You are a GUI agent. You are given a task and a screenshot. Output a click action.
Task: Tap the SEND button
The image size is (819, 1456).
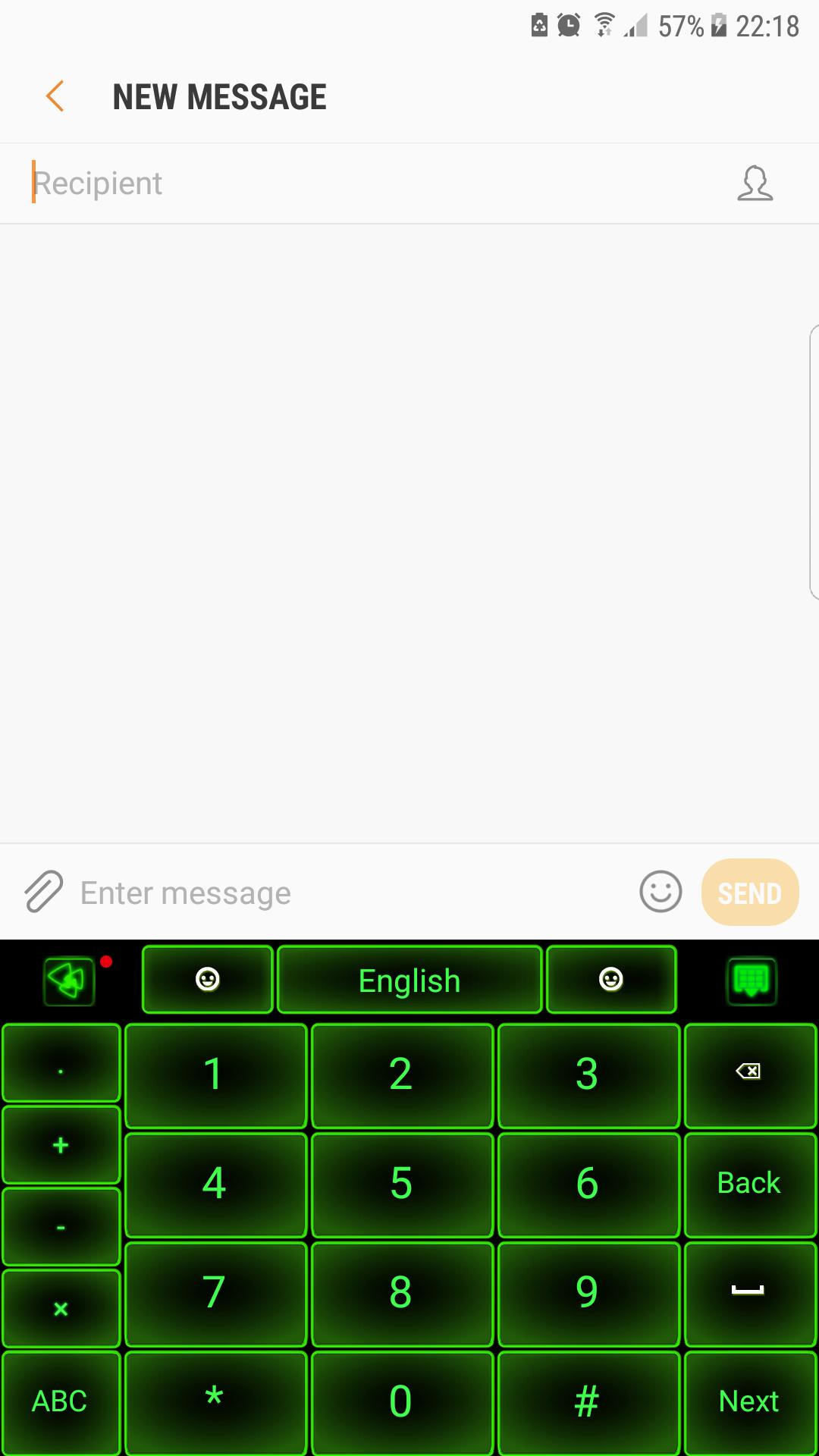click(x=750, y=893)
